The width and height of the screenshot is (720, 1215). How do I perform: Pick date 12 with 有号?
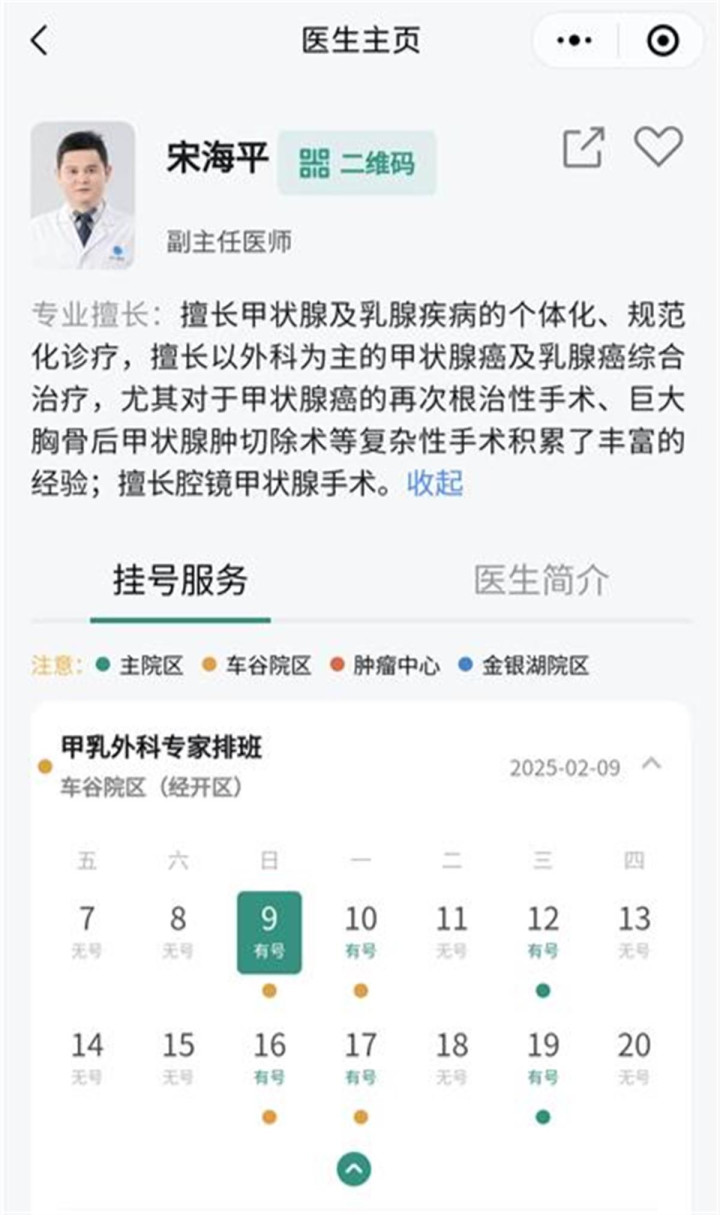[543, 931]
